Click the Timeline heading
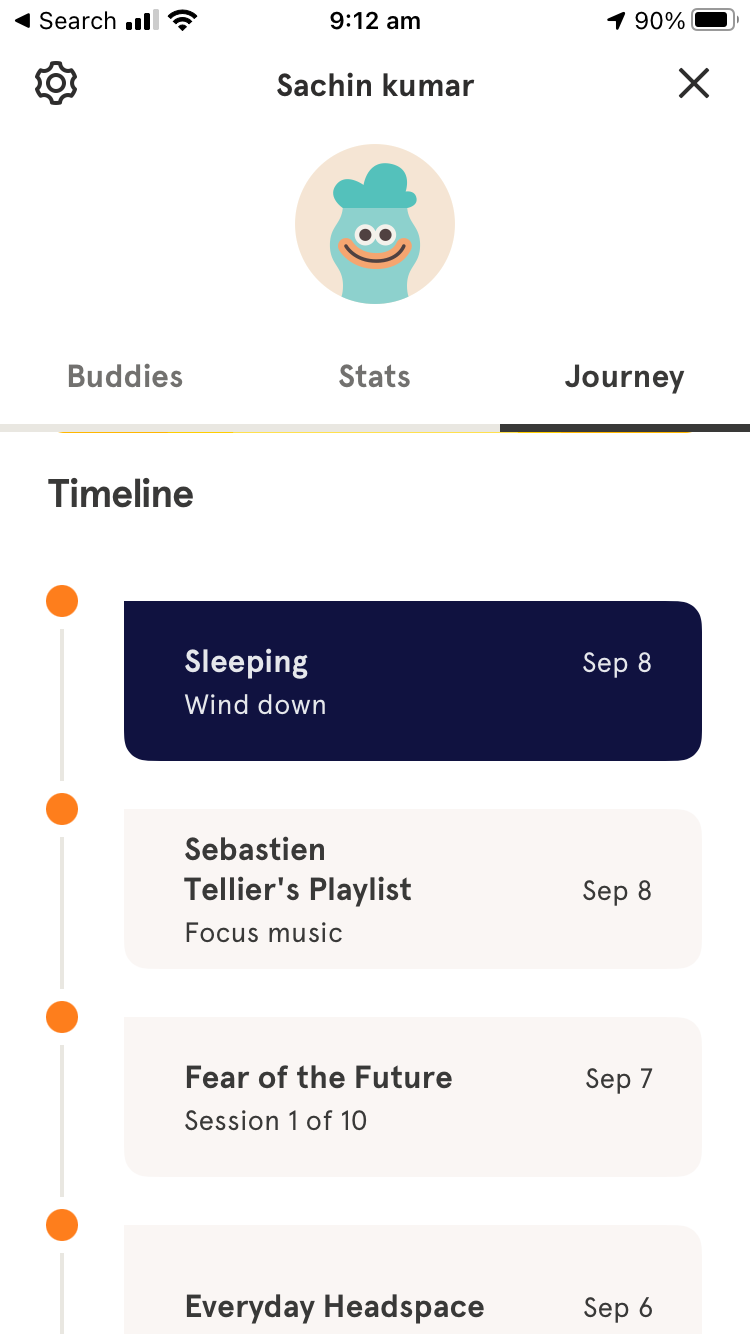750x1334 pixels. click(x=120, y=493)
